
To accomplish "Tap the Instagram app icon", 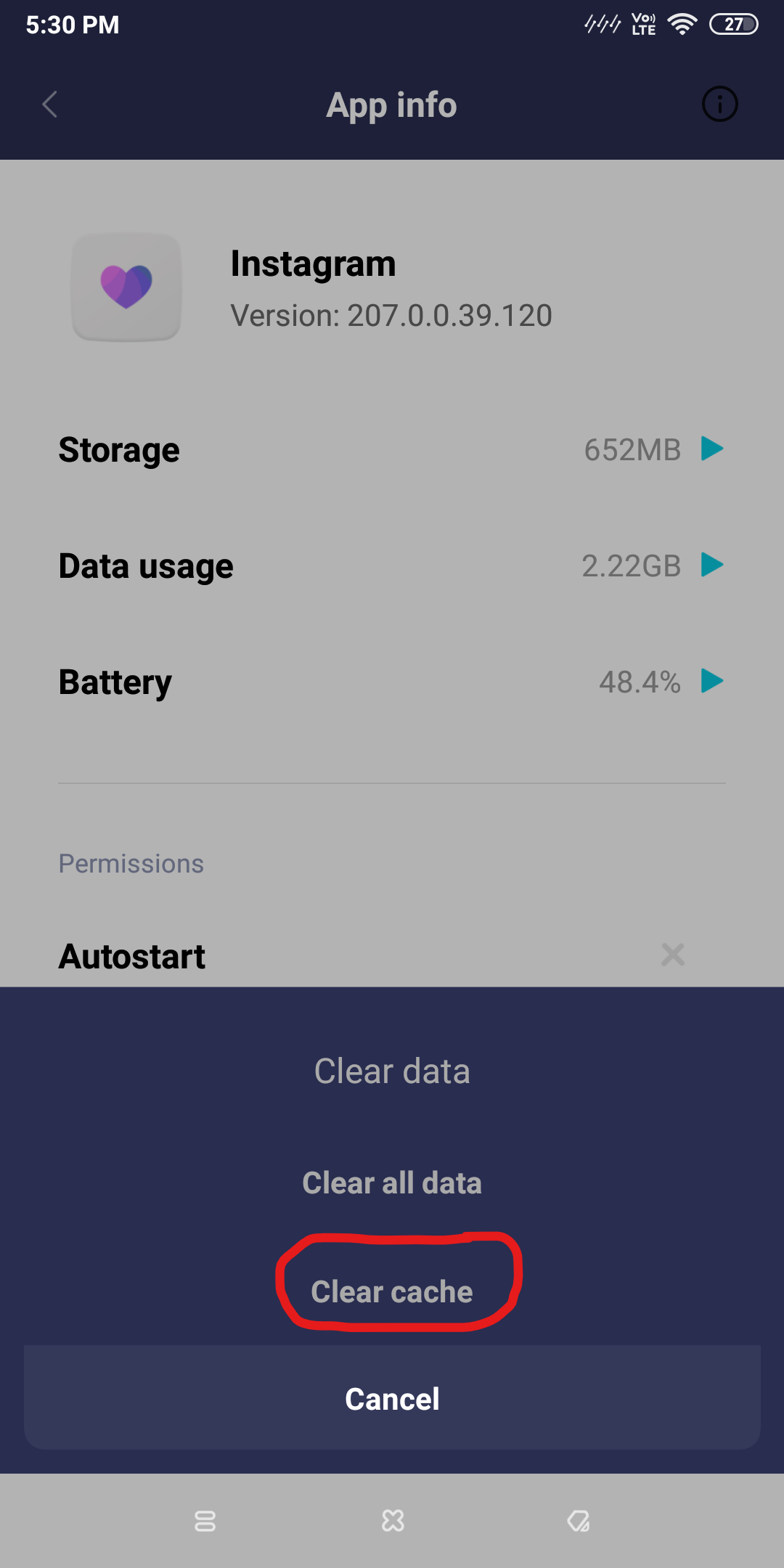I will (x=126, y=287).
